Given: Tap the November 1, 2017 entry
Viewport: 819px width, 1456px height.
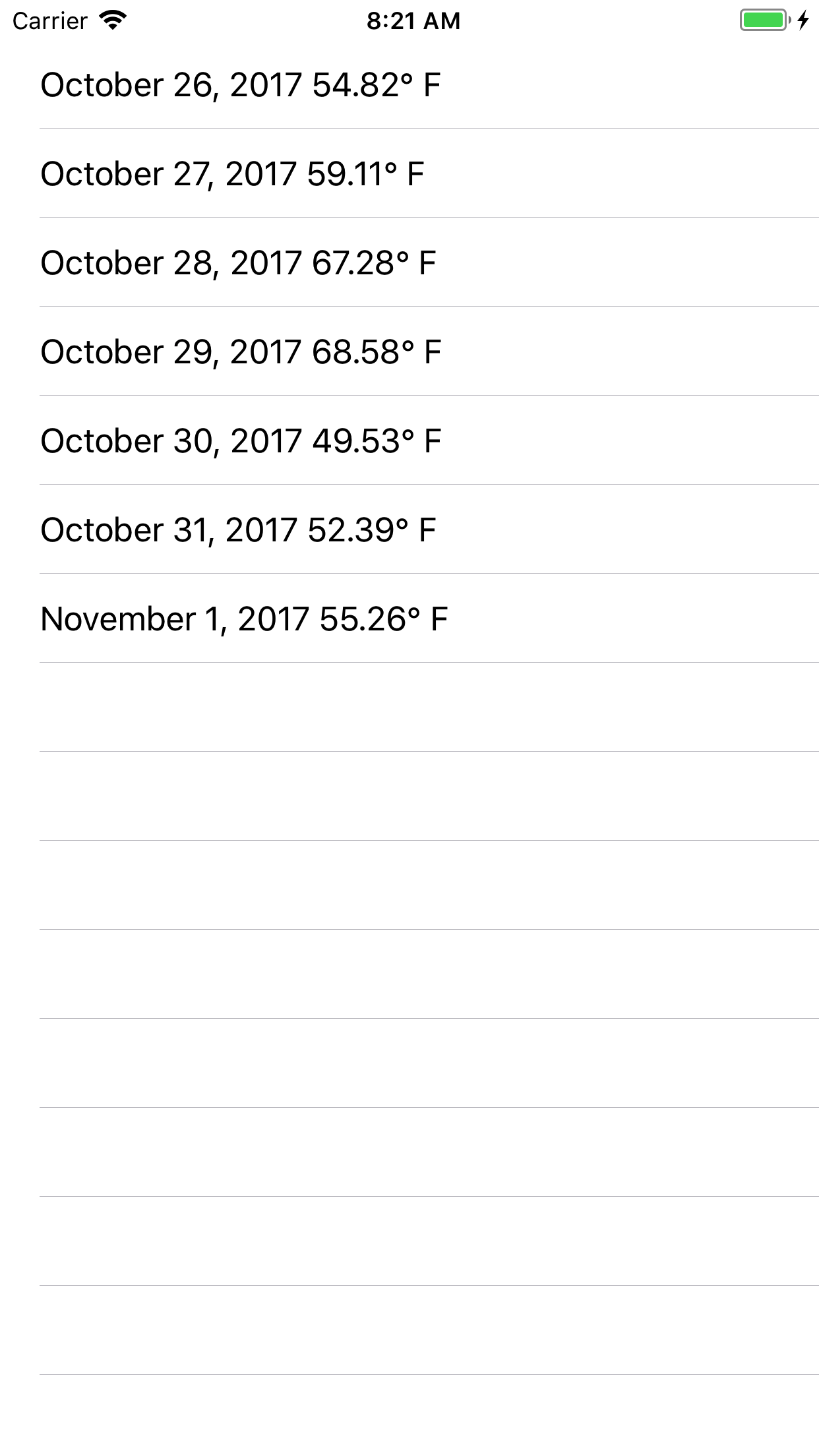Looking at the screenshot, I should (409, 619).
